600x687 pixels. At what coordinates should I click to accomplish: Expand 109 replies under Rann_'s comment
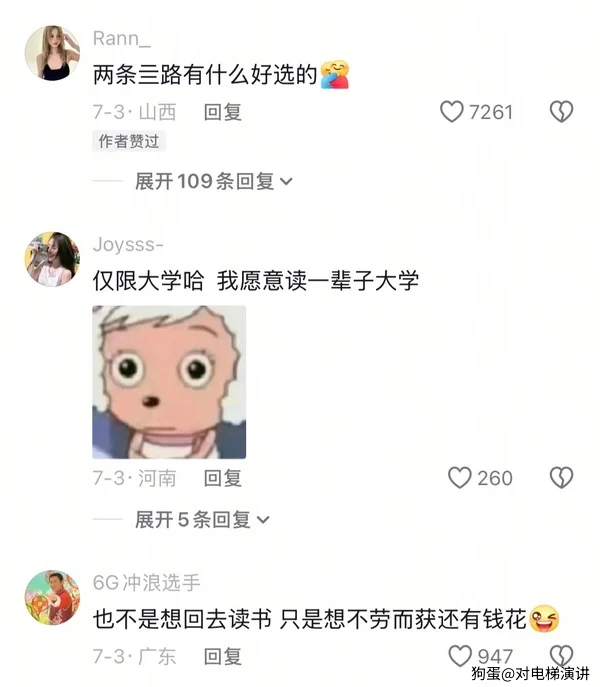point(214,181)
